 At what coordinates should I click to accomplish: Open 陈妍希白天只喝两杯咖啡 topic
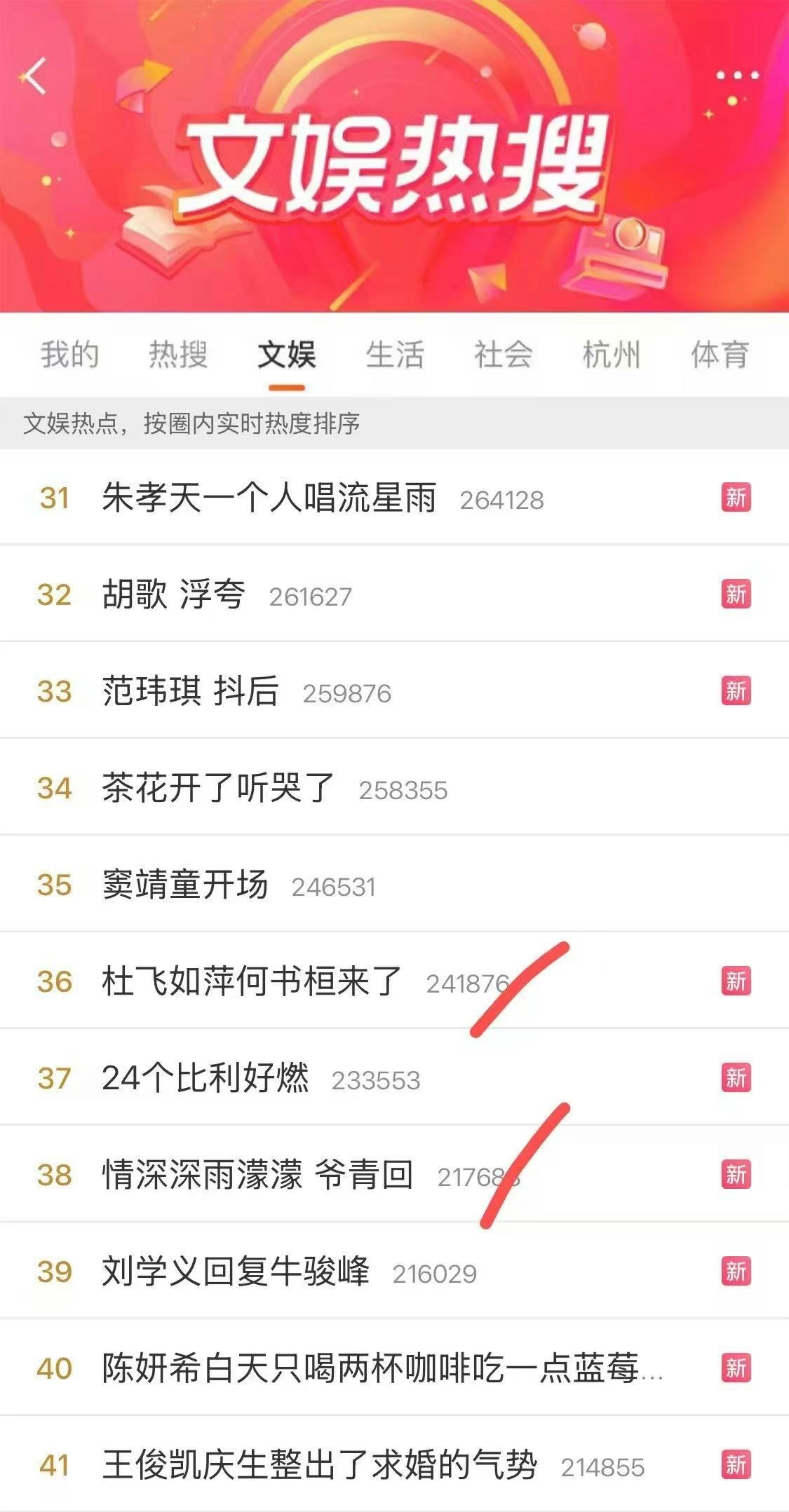(394, 1368)
